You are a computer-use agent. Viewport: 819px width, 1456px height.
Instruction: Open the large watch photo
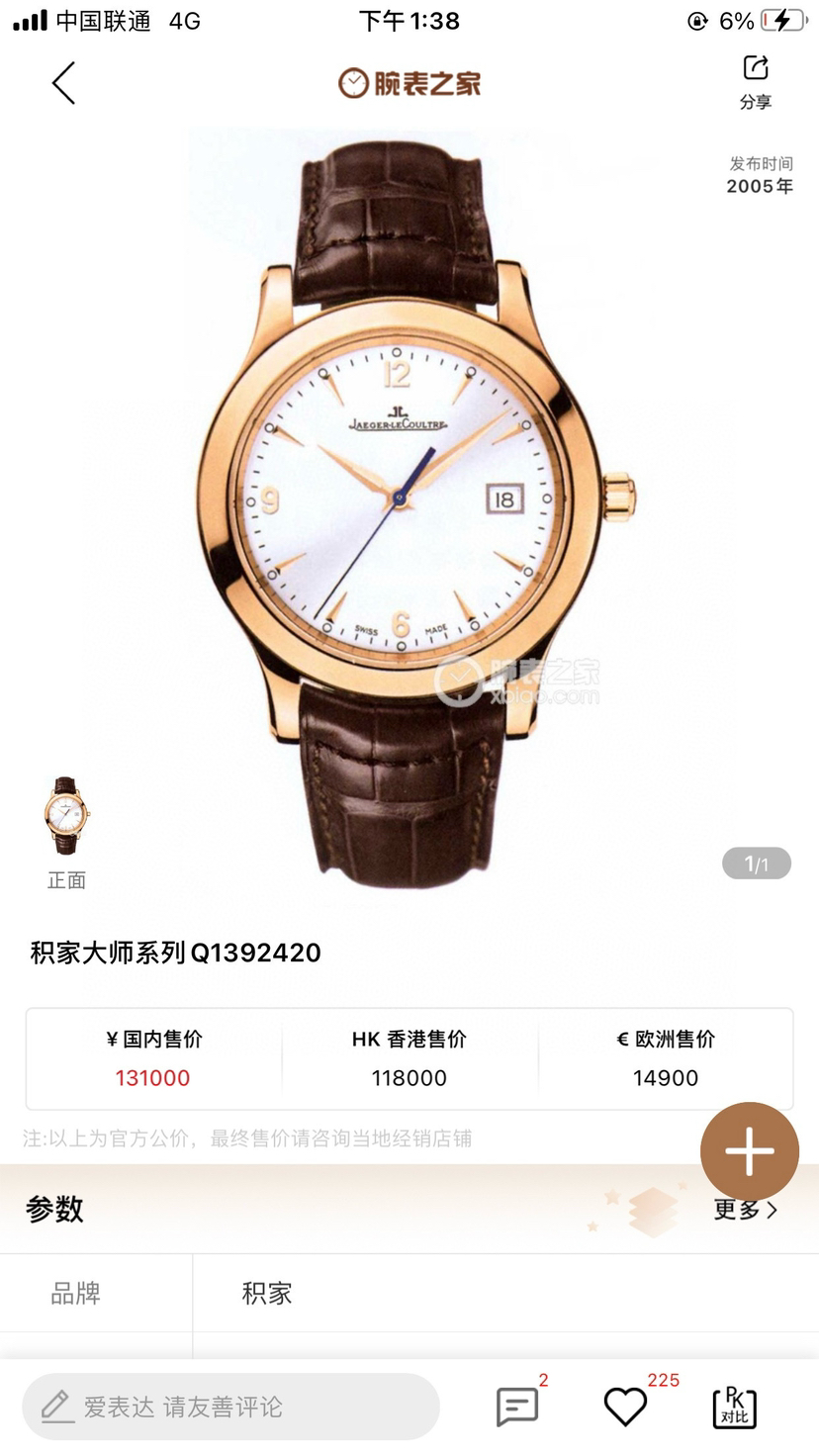tap(409, 504)
